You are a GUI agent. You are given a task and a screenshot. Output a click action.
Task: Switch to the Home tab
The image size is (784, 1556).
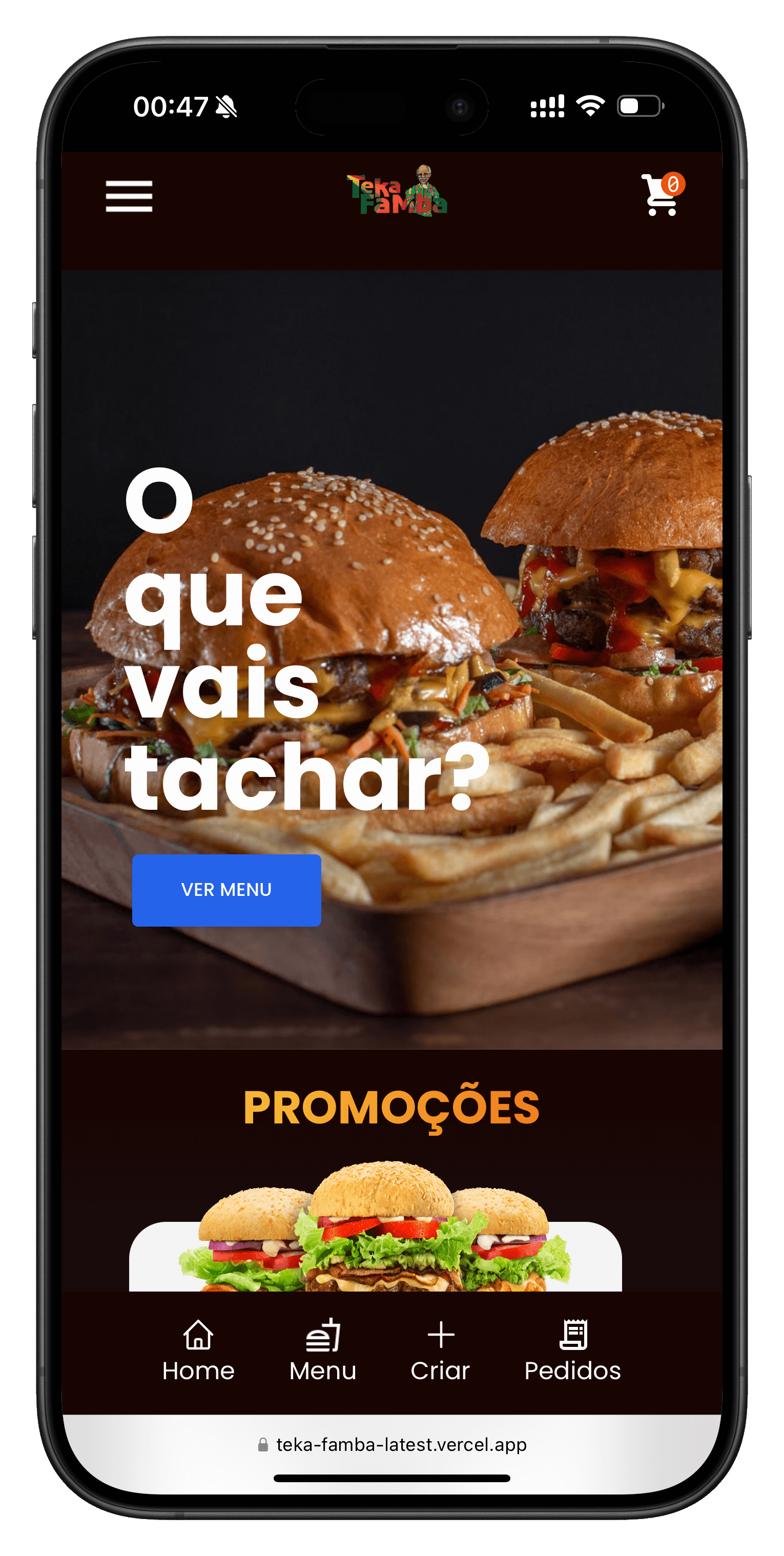pos(198,1350)
